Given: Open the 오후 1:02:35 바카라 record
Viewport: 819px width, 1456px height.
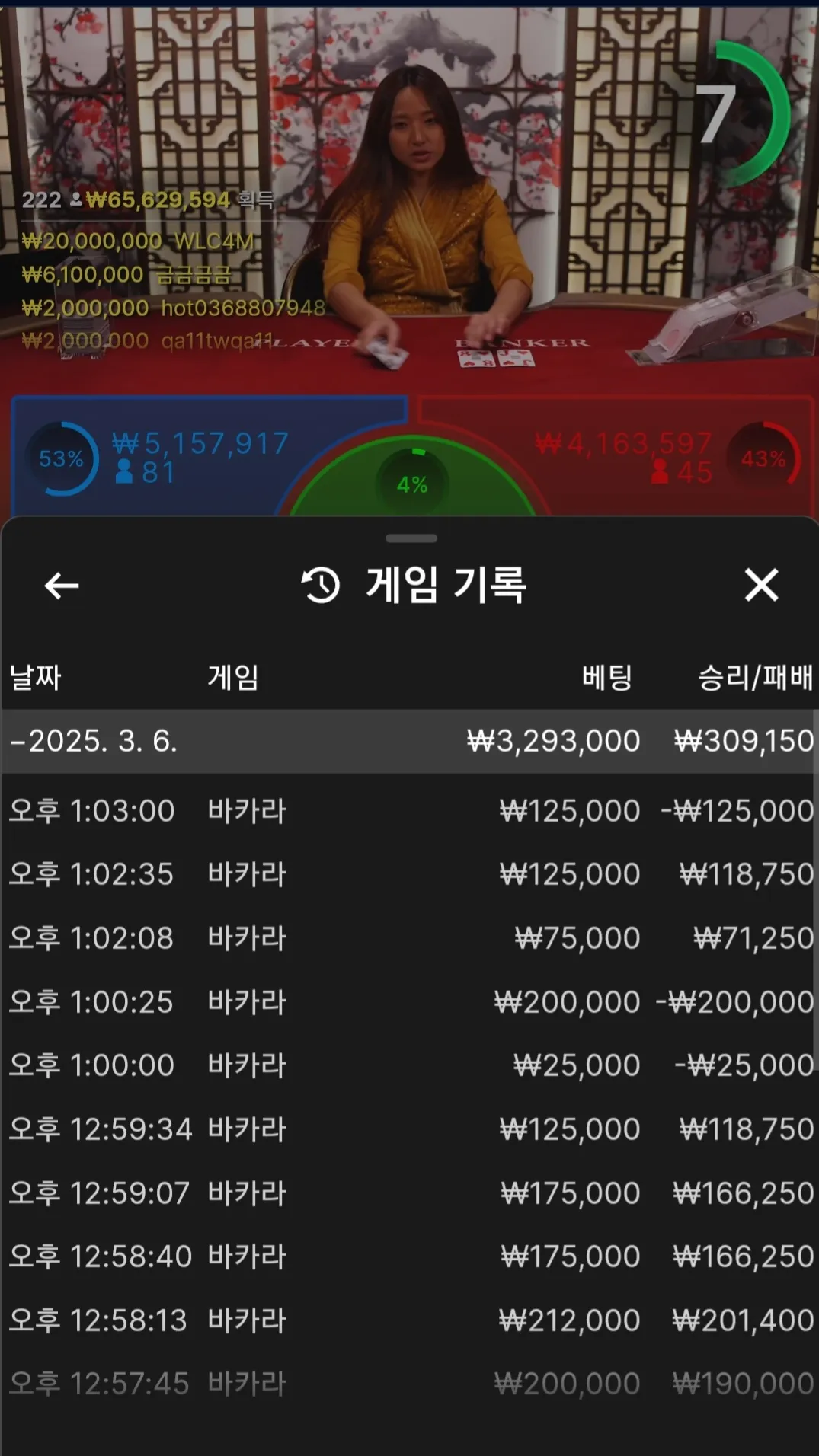Looking at the screenshot, I should coord(409,874).
